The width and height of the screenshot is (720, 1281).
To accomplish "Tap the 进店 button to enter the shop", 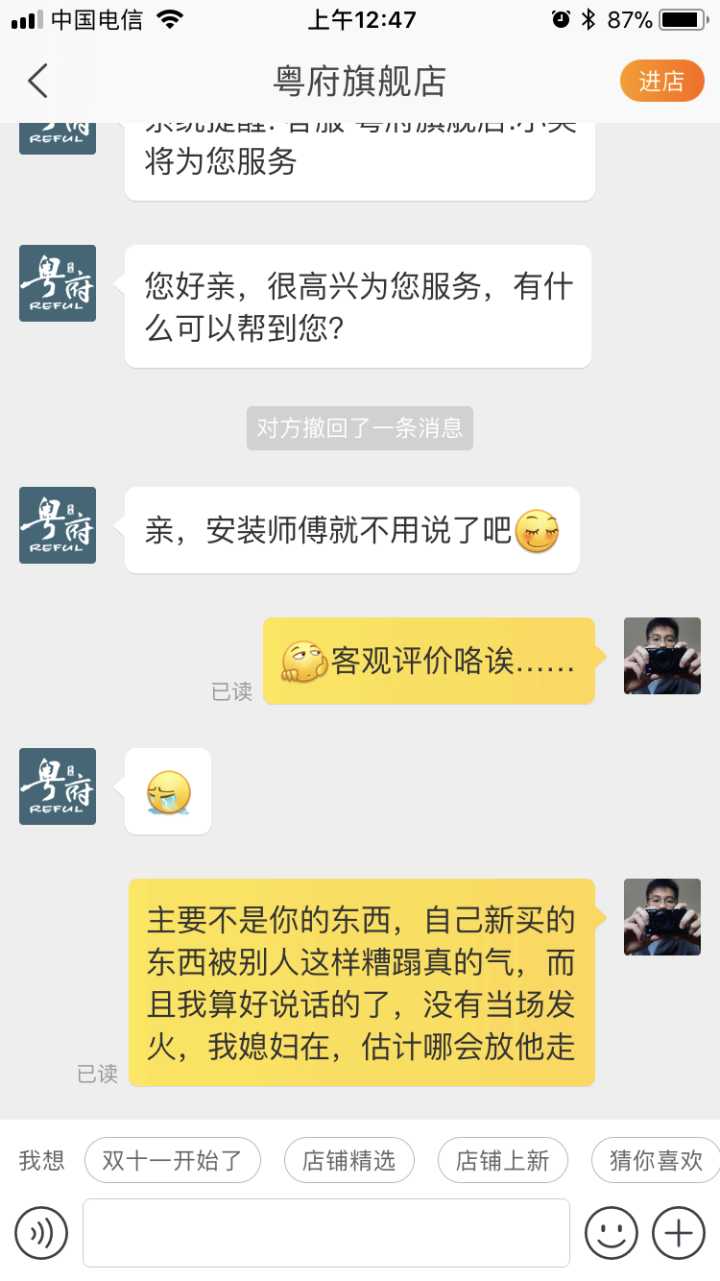I will pos(661,81).
